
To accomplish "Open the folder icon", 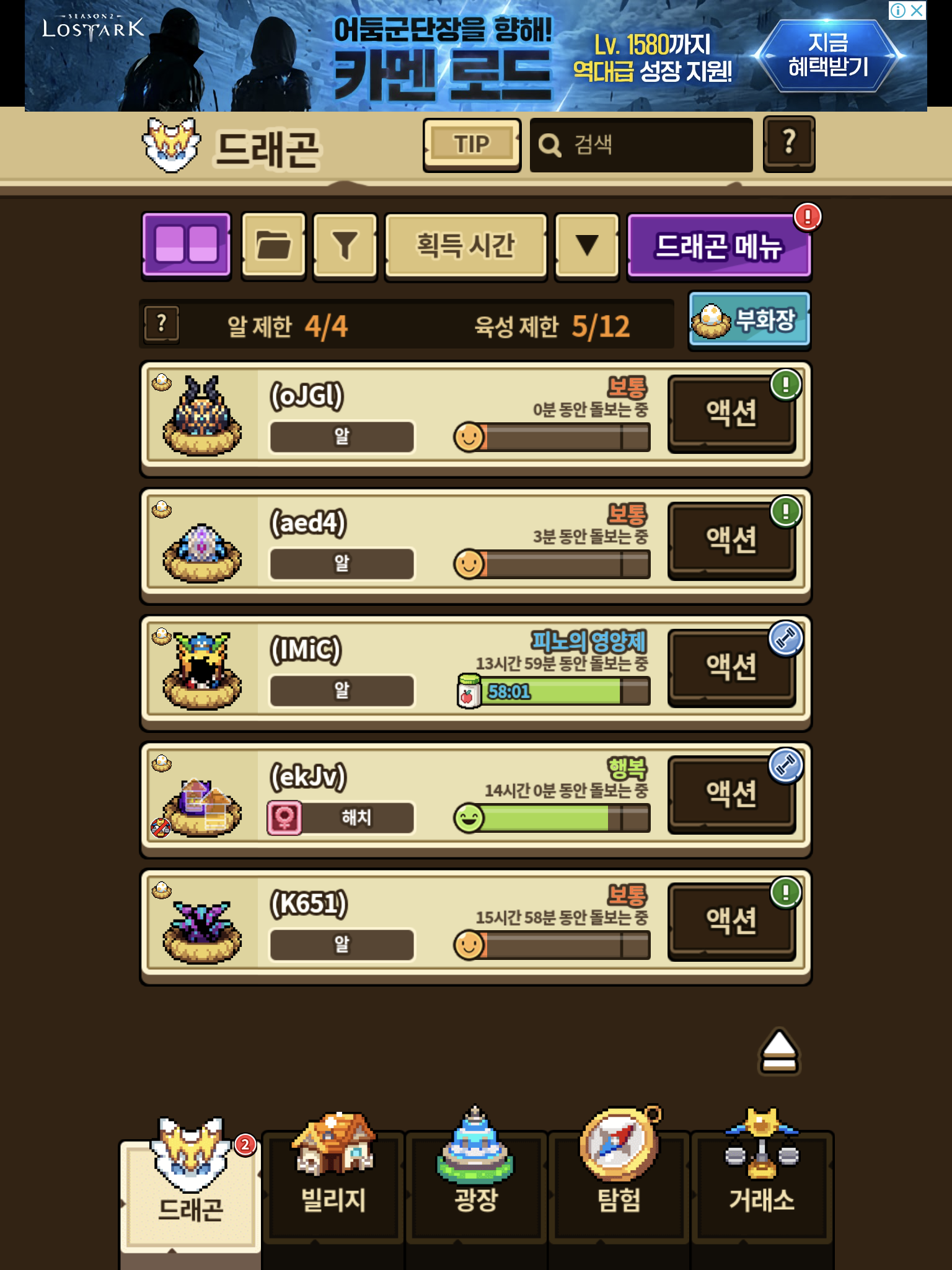I will coord(273,244).
